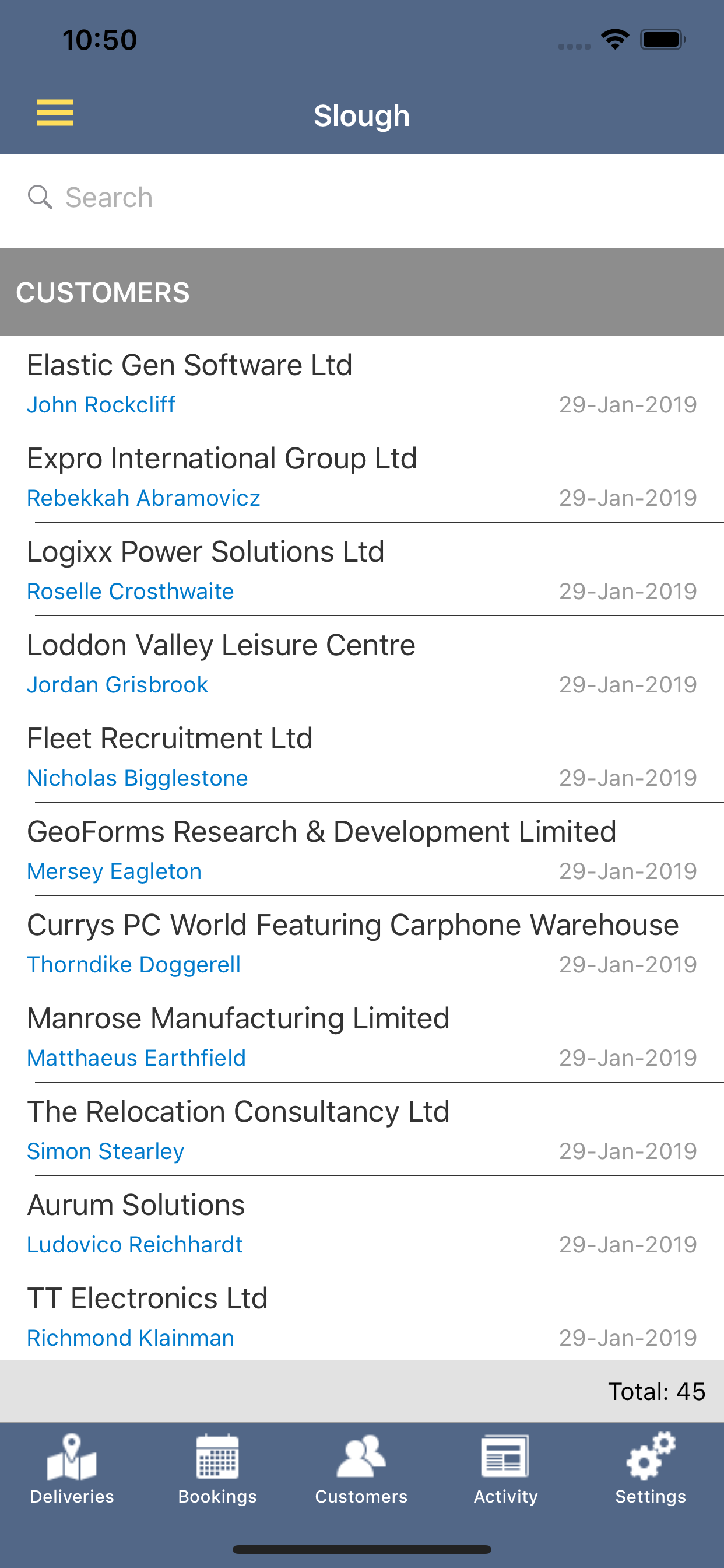Screen dimensions: 724x1568
Task: Go to the Bookings tab
Action: (217, 1469)
